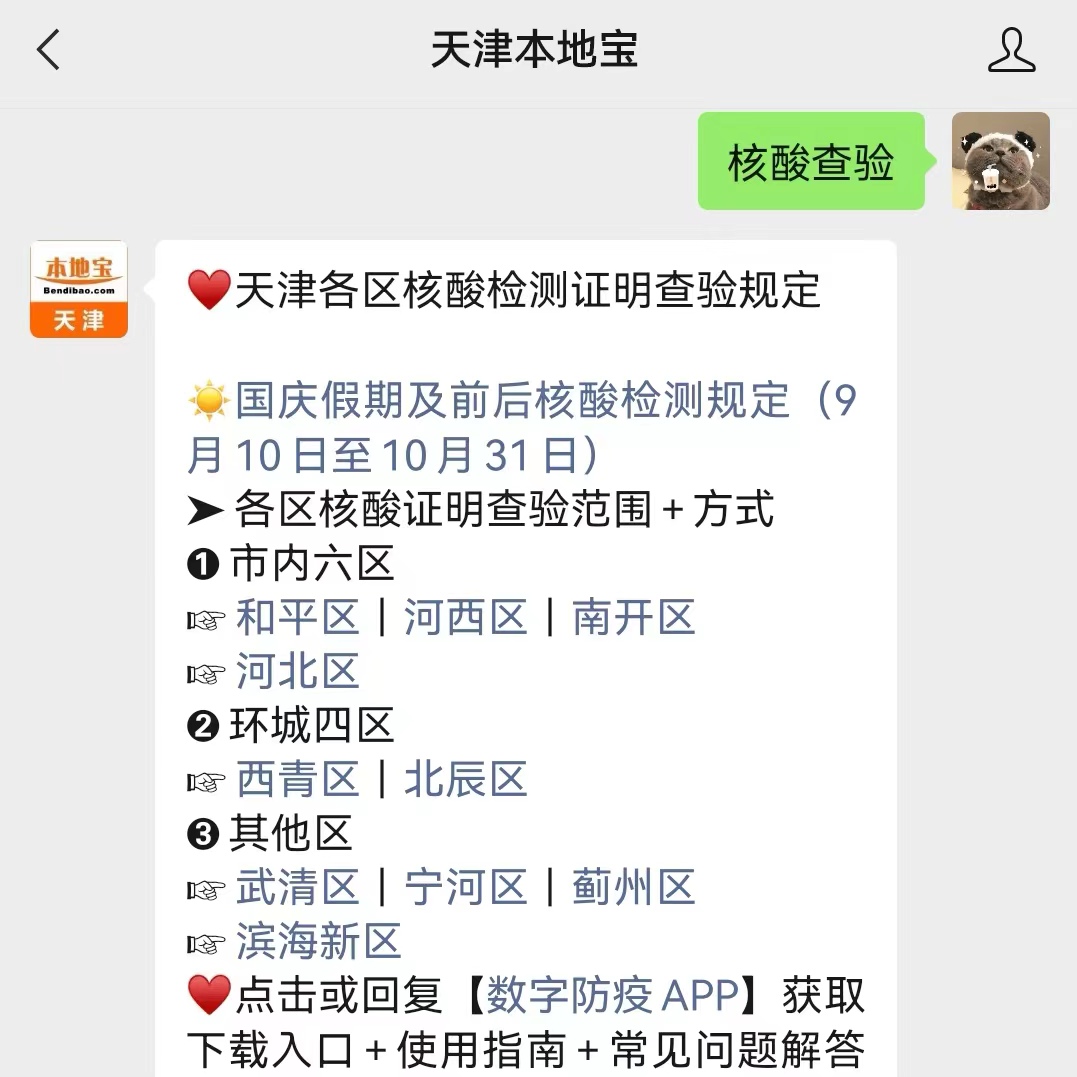Open the 北辰区 link

[x=465, y=780]
